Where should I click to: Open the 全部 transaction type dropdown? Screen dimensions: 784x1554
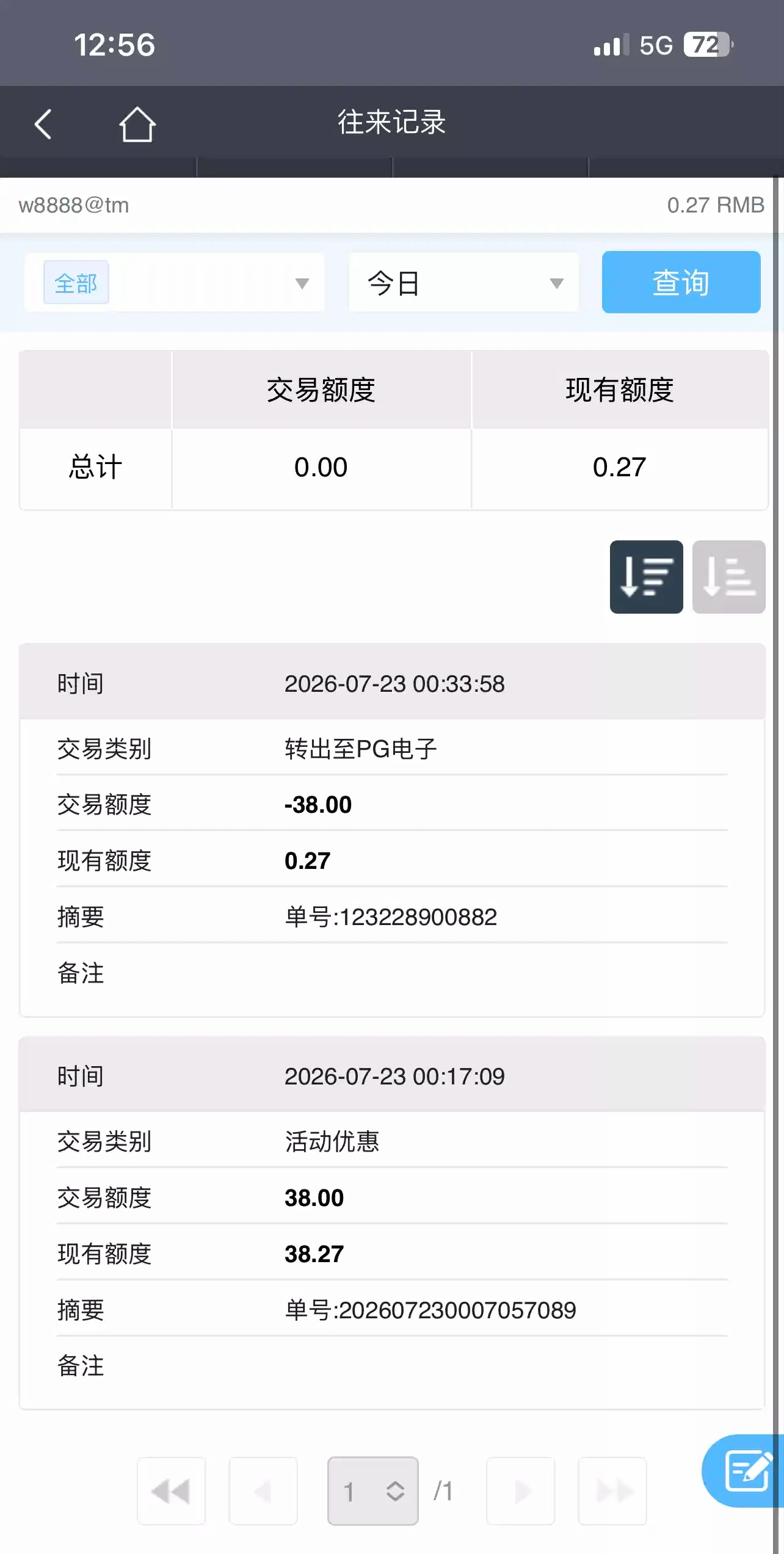(175, 283)
